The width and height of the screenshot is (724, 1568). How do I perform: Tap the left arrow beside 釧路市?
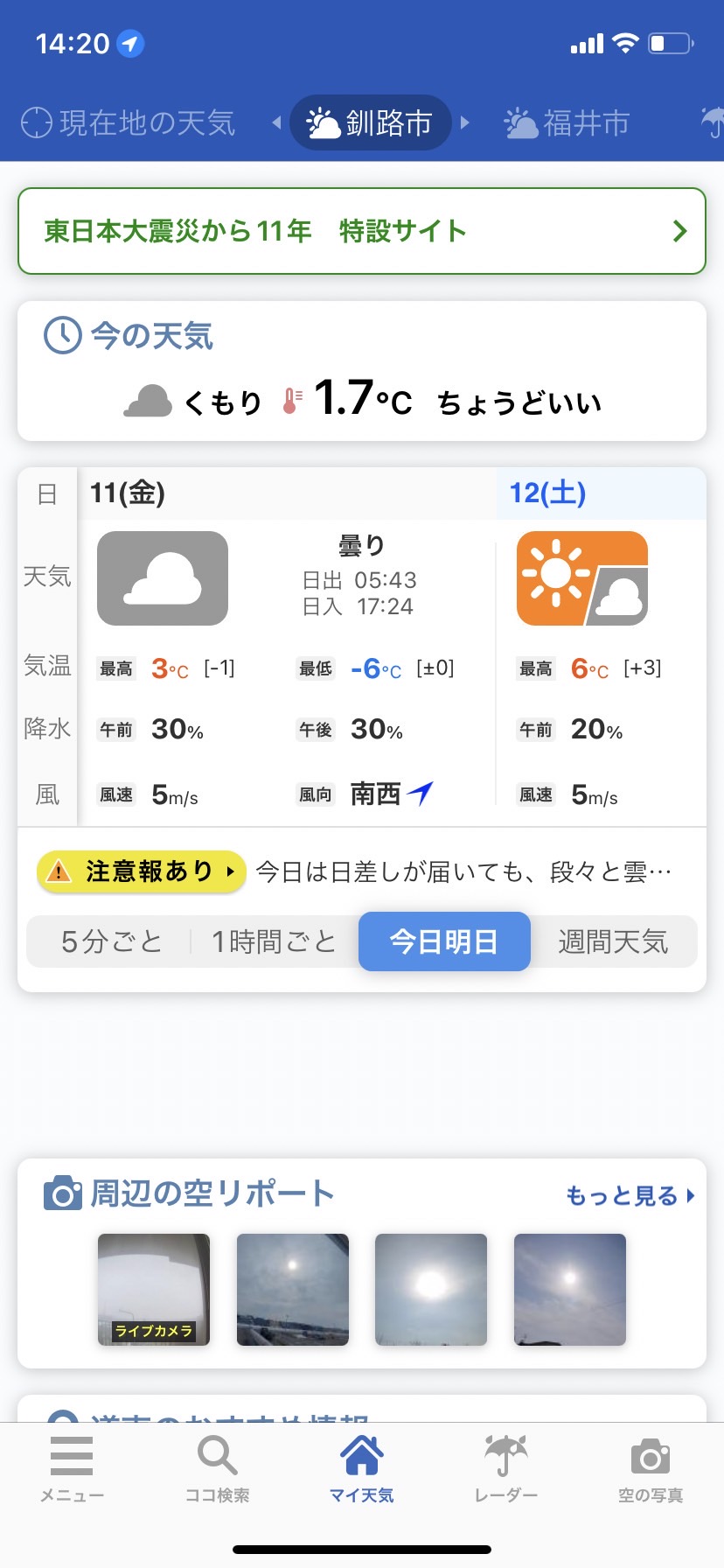click(276, 122)
